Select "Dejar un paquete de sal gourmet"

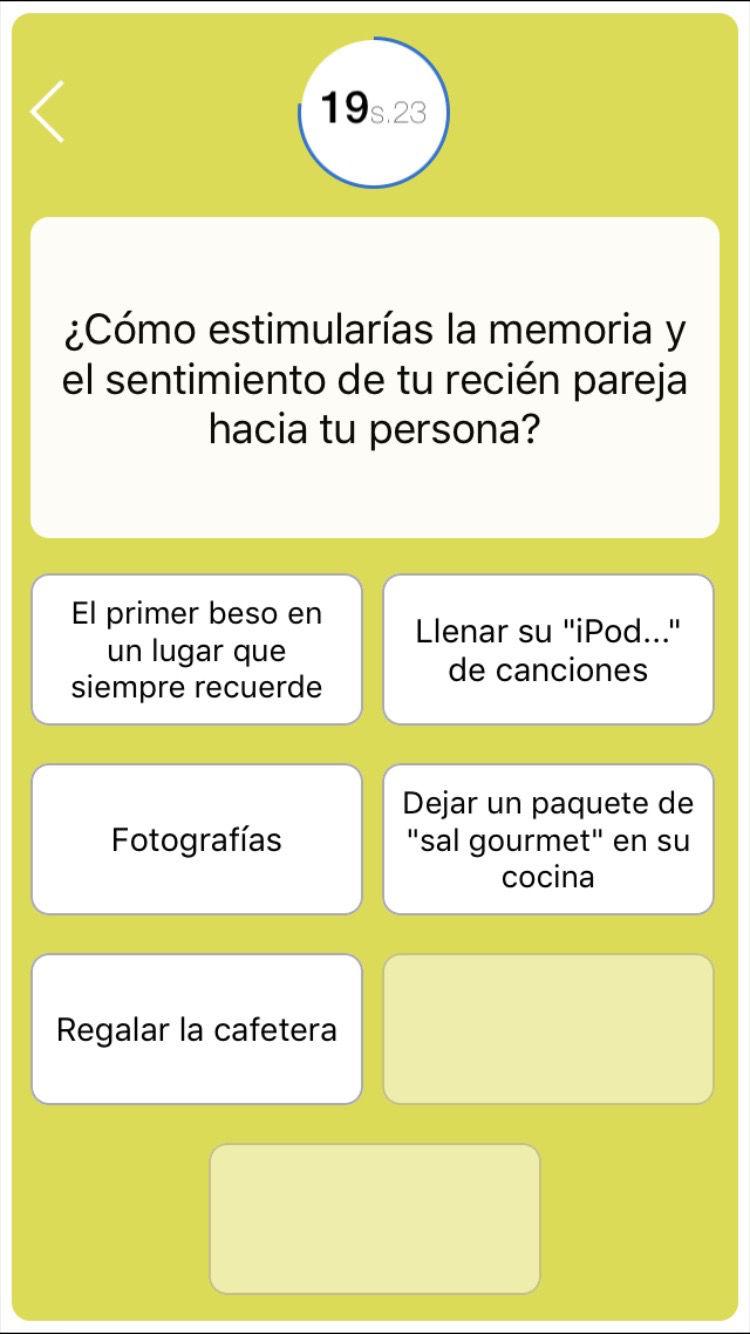(x=548, y=839)
